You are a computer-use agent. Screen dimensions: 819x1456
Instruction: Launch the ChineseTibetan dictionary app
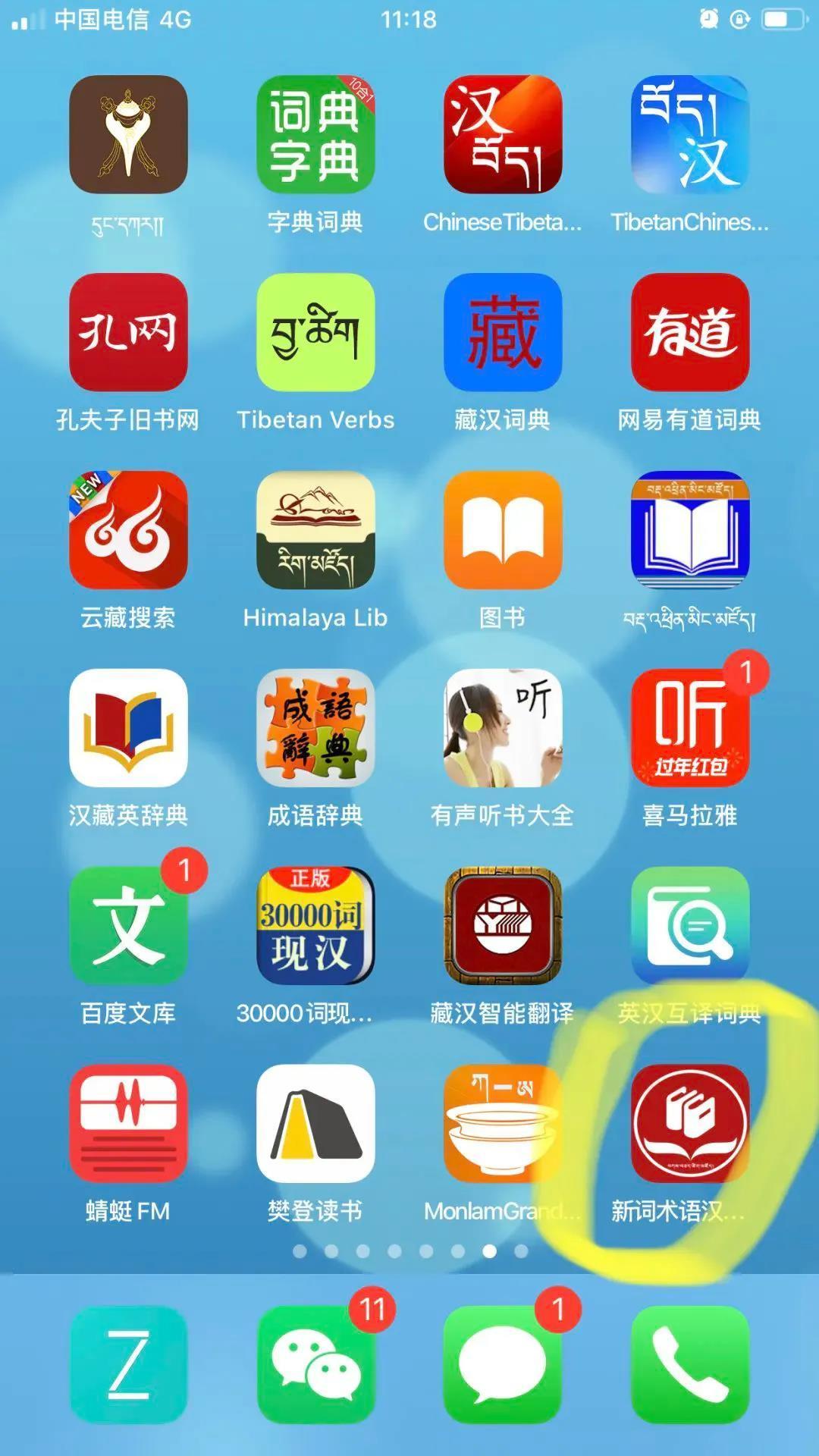pos(503,134)
